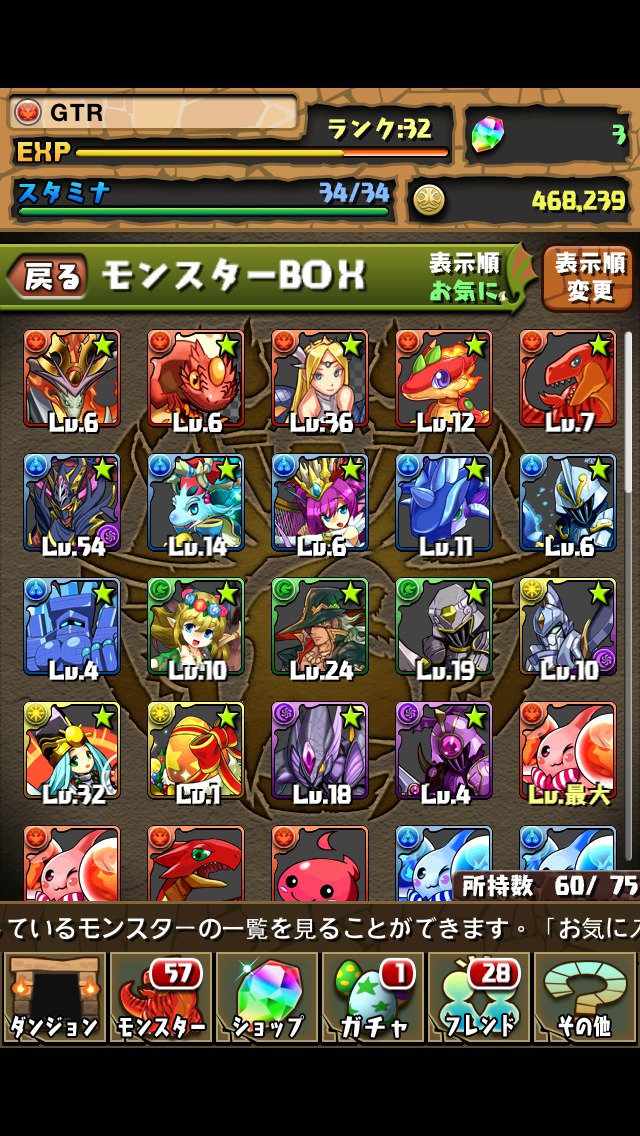
Task: Switch to the その他 tab
Action: 584,996
